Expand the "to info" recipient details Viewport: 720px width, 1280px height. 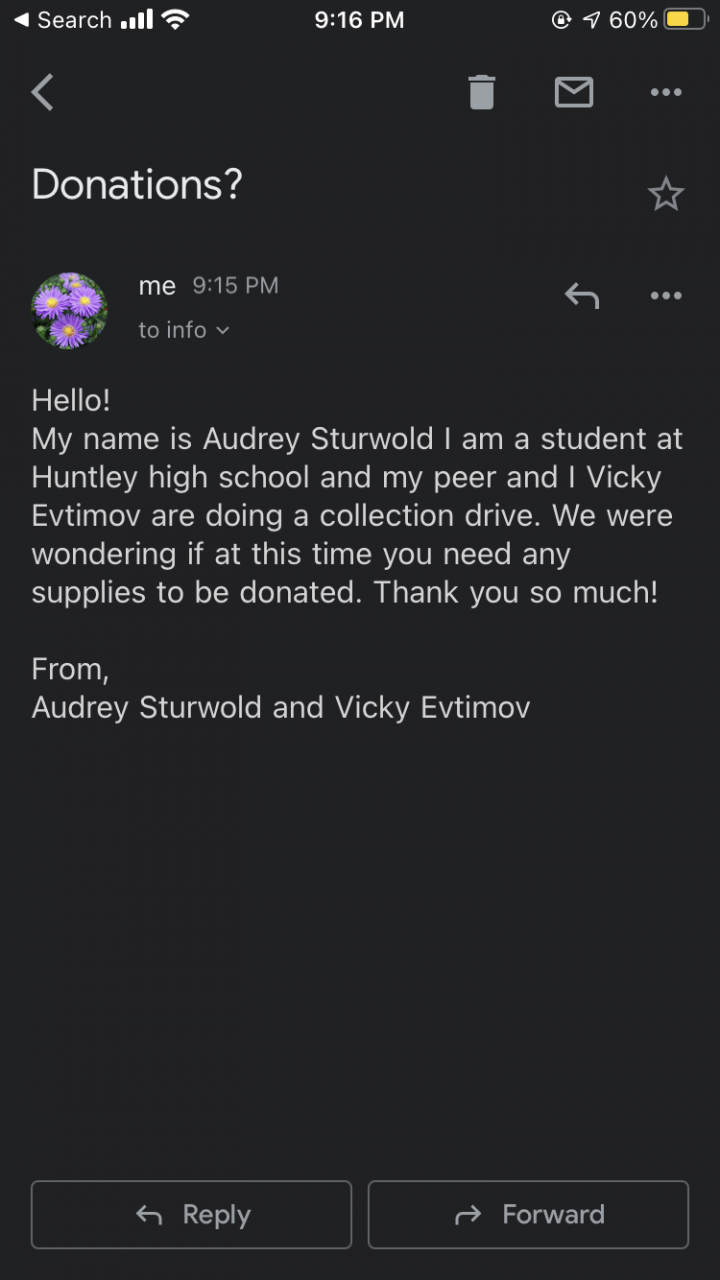pos(184,330)
